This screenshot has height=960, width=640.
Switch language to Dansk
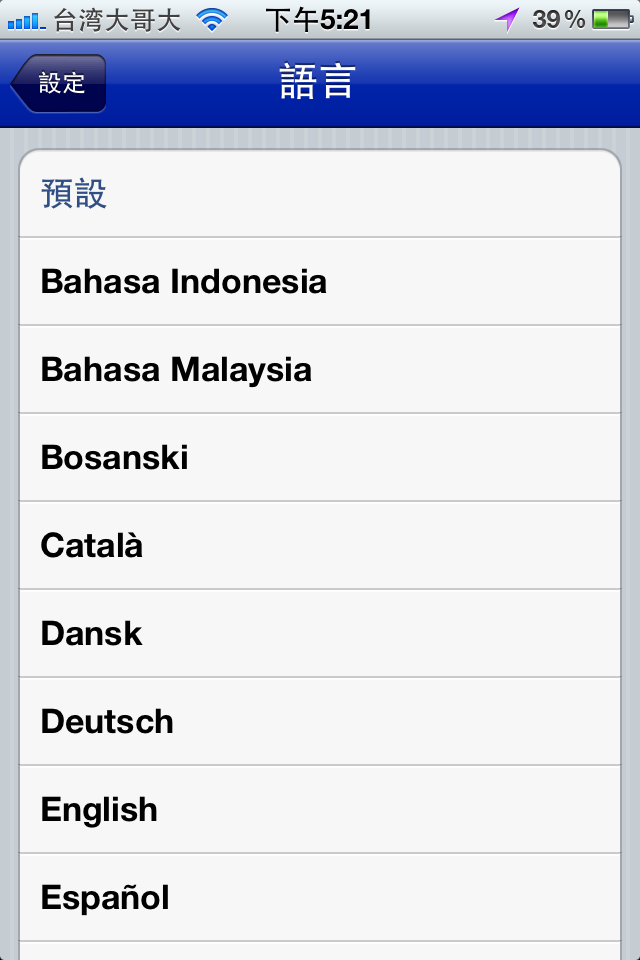click(x=320, y=634)
